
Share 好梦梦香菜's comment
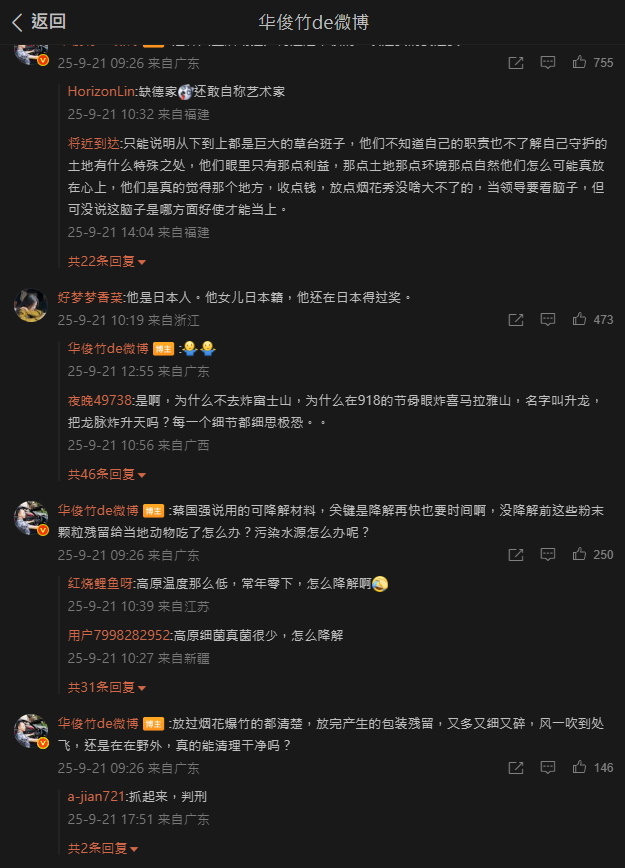coord(515,320)
